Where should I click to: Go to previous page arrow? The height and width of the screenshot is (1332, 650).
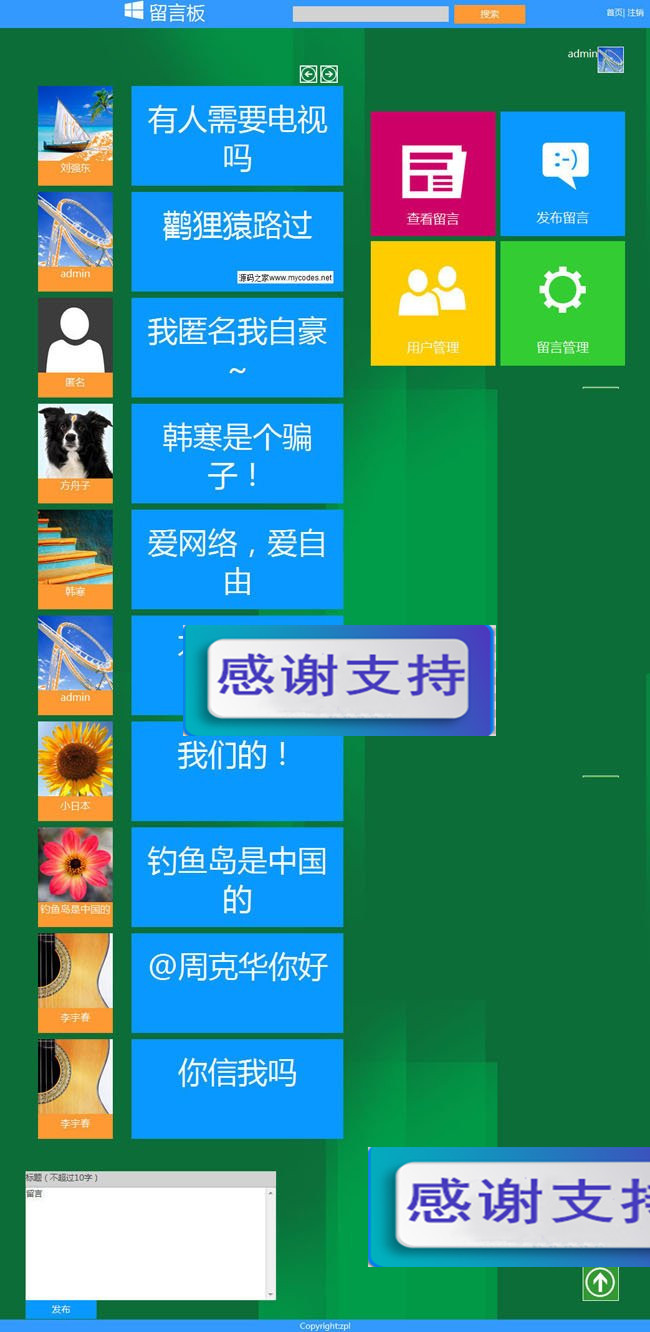tap(308, 74)
